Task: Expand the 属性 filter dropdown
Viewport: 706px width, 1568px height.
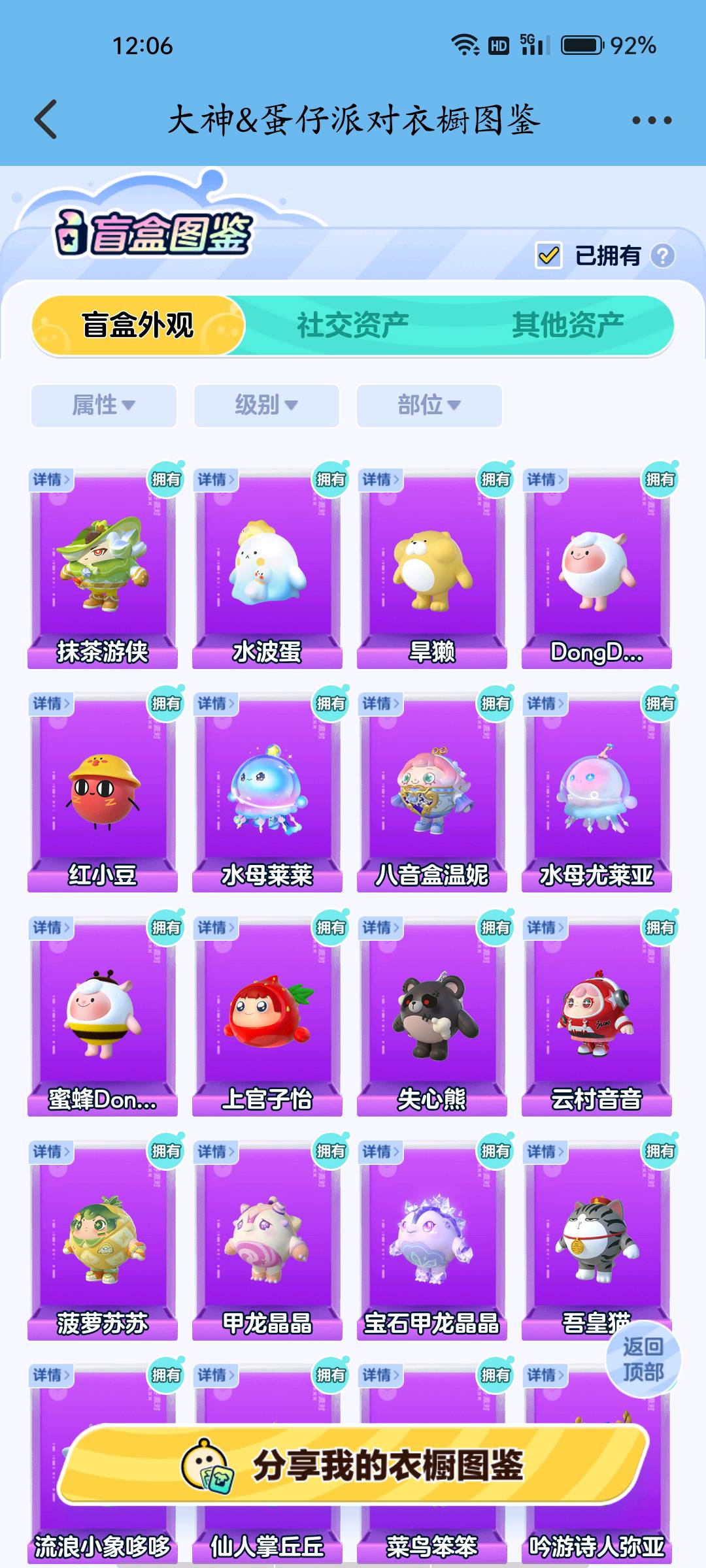Action: [x=103, y=406]
